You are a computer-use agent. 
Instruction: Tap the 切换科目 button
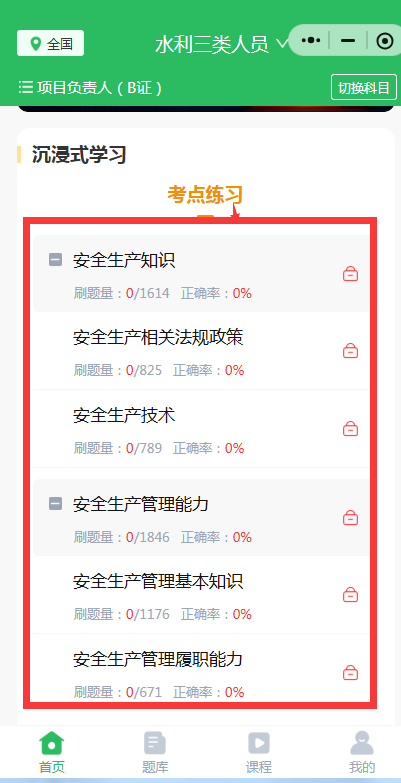(364, 87)
